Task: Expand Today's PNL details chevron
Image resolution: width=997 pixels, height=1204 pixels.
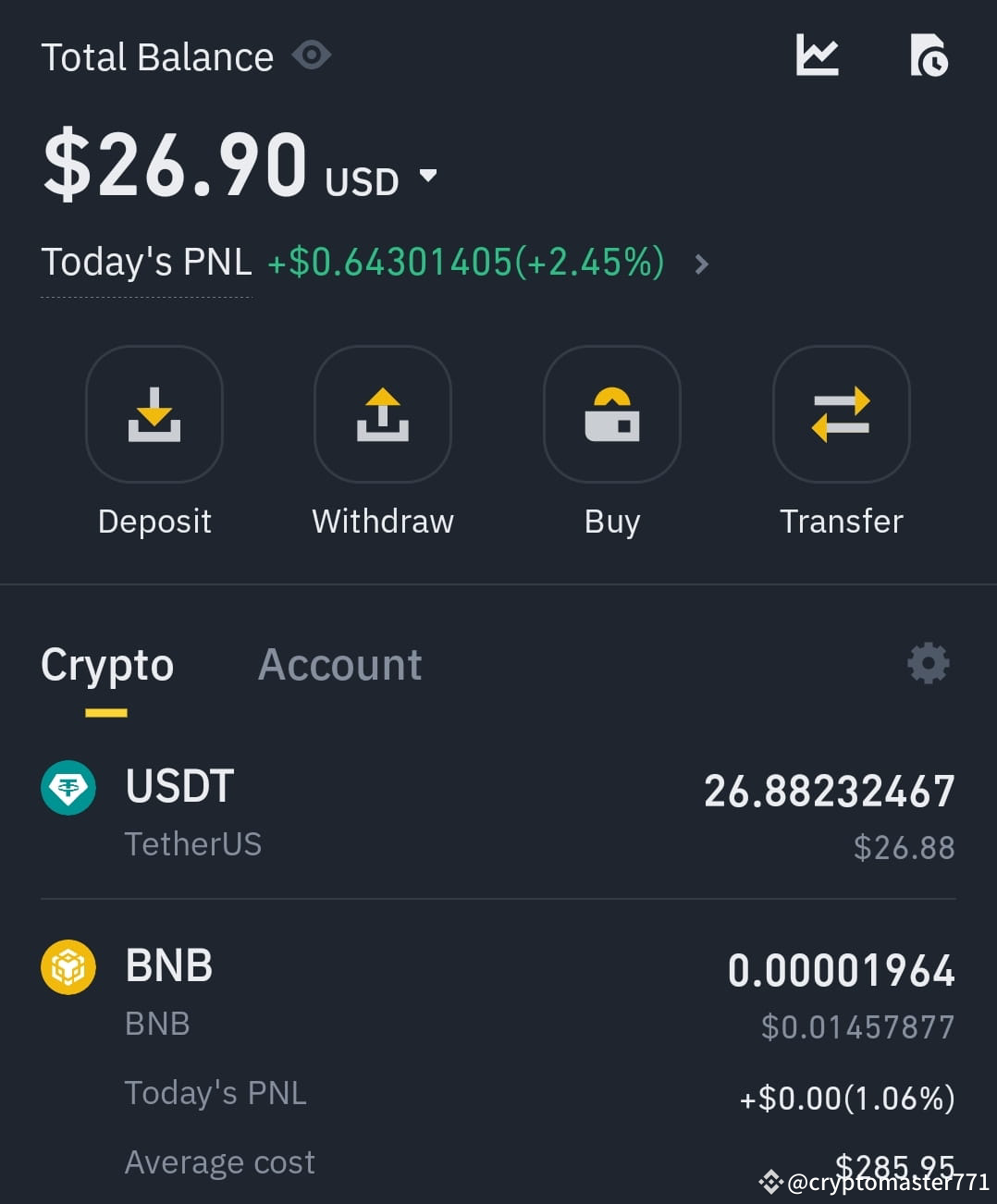Action: click(x=701, y=264)
